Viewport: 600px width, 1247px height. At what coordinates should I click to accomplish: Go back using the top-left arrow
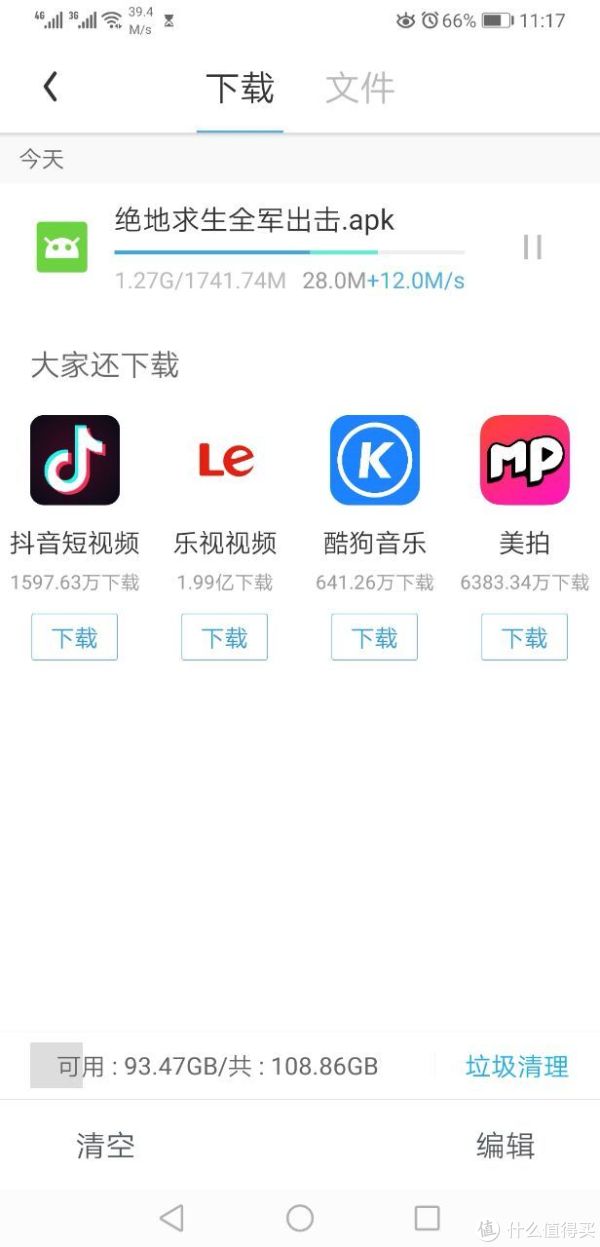pyautogui.click(x=50, y=87)
